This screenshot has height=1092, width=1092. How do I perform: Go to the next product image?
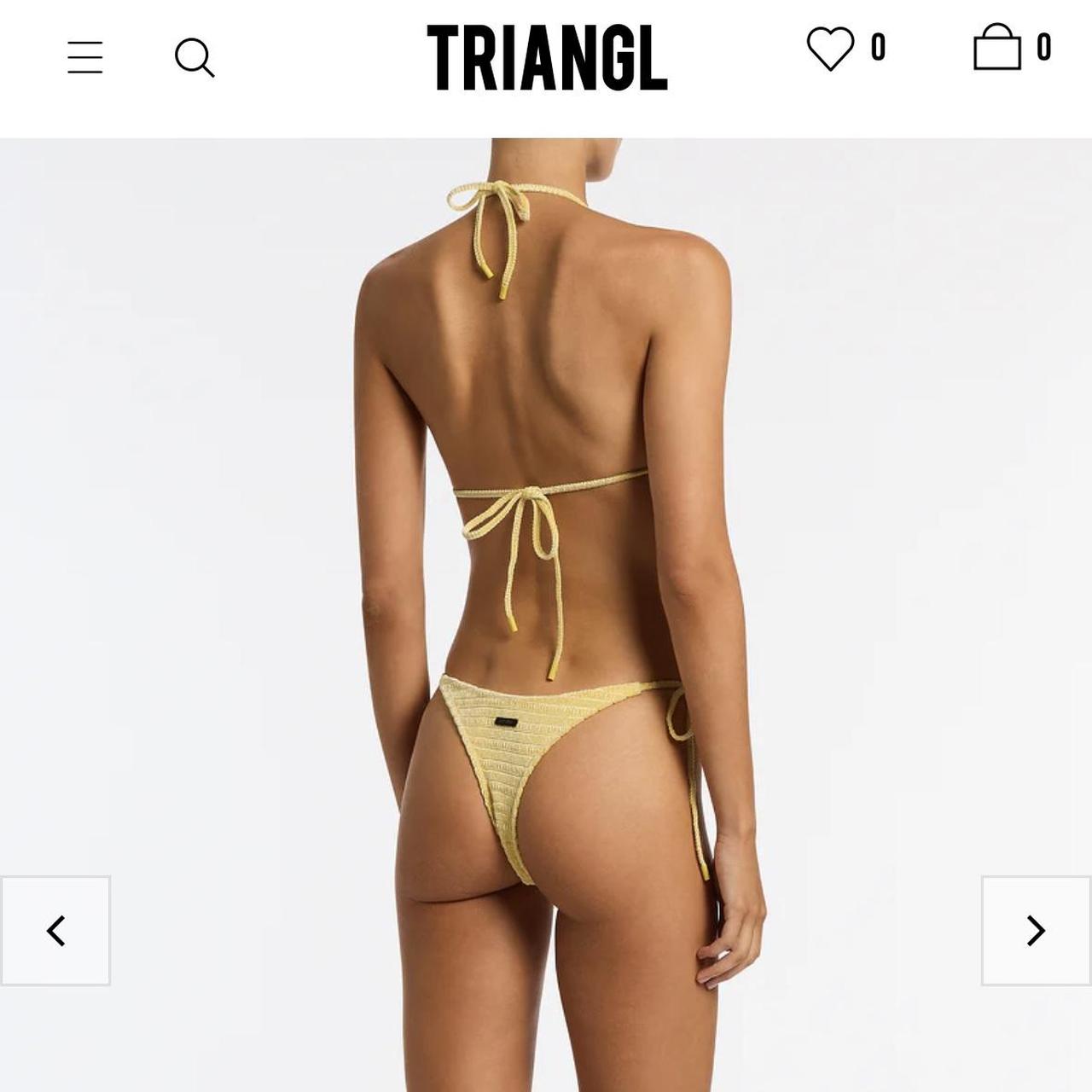coord(1036,931)
